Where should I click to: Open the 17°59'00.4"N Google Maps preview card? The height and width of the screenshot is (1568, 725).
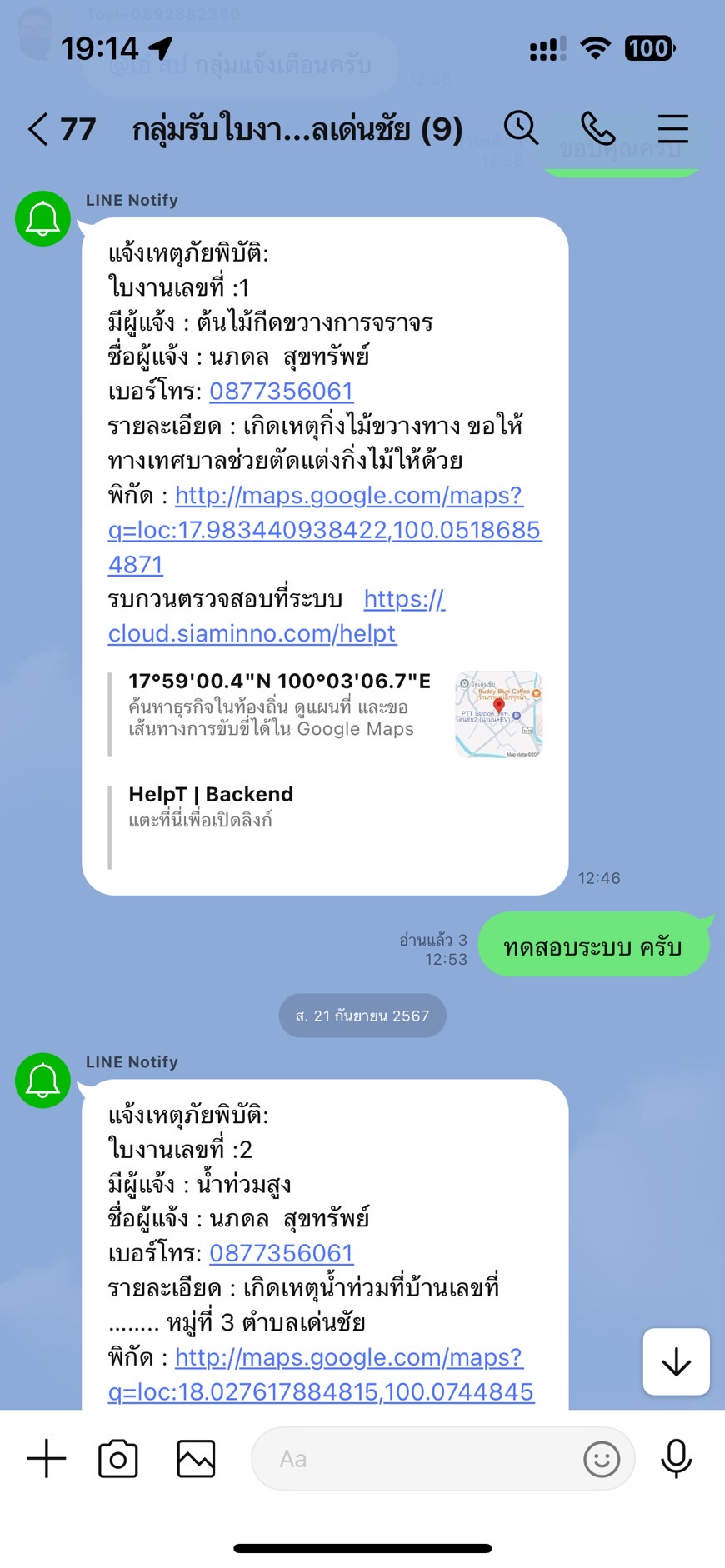pyautogui.click(x=325, y=715)
